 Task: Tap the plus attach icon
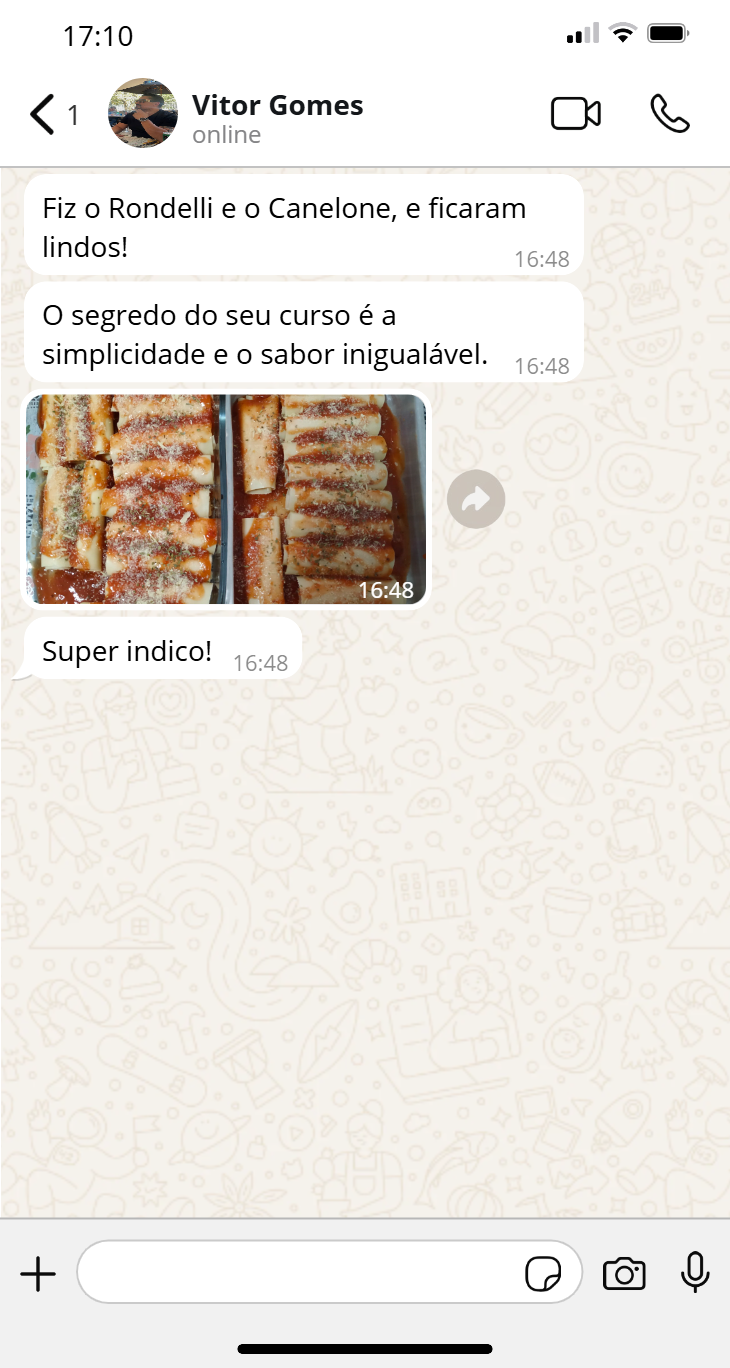[38, 1274]
